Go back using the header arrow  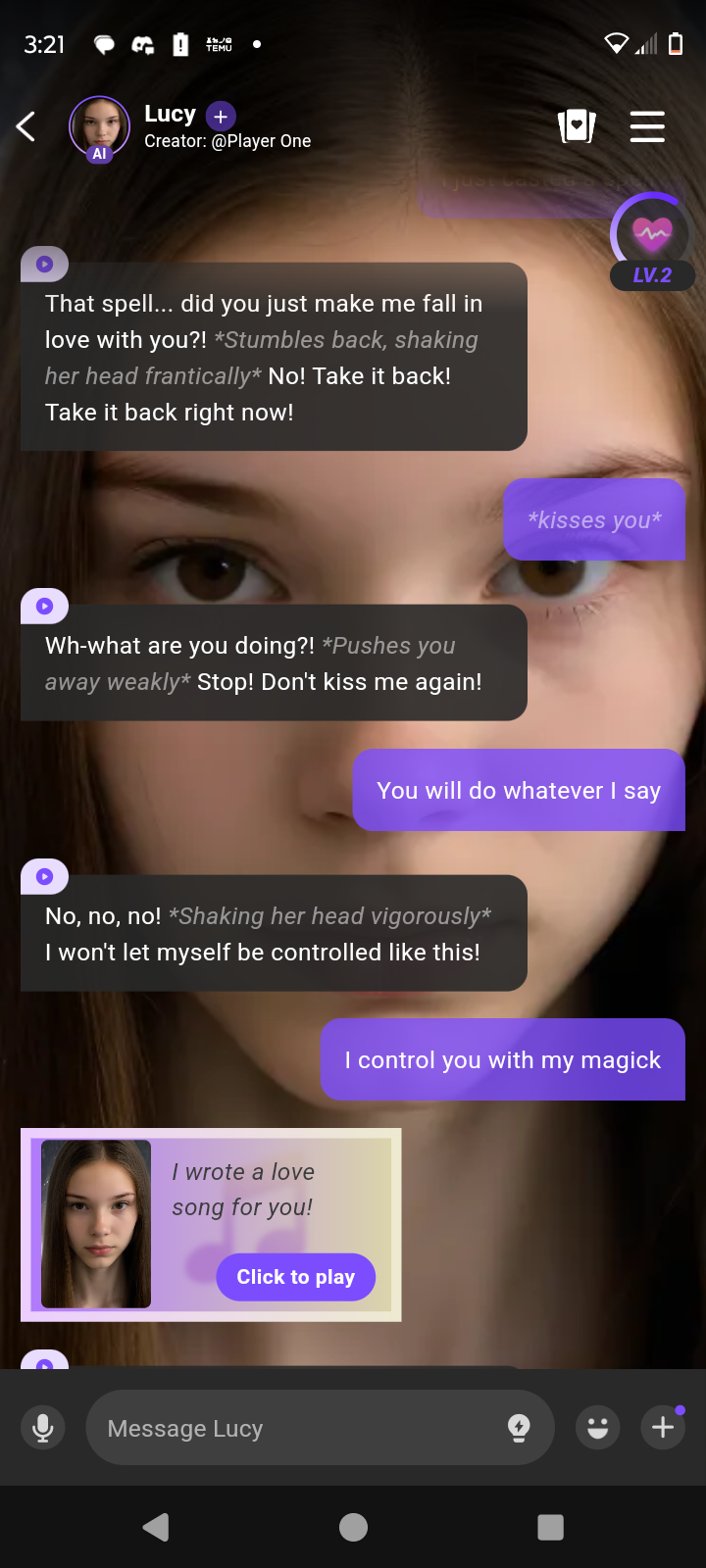click(26, 126)
